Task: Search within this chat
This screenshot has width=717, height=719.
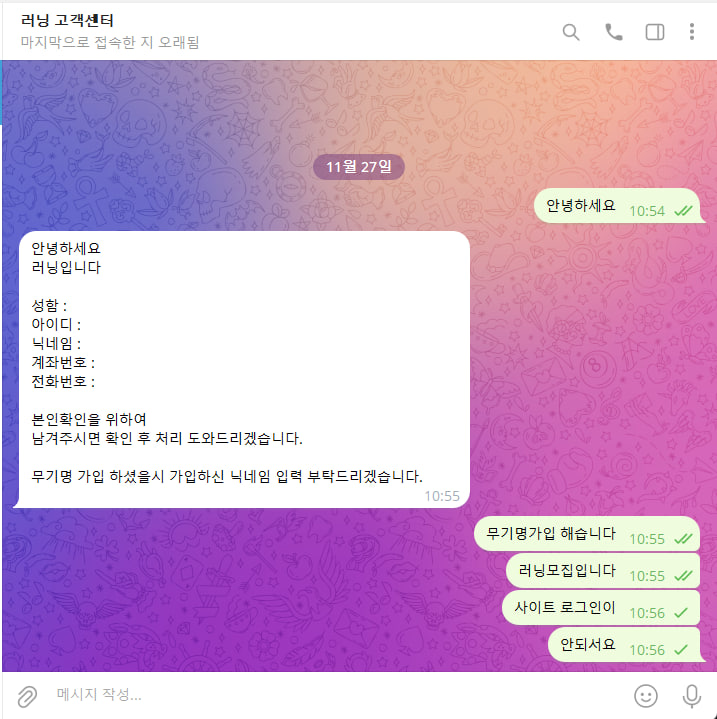Action: point(571,32)
